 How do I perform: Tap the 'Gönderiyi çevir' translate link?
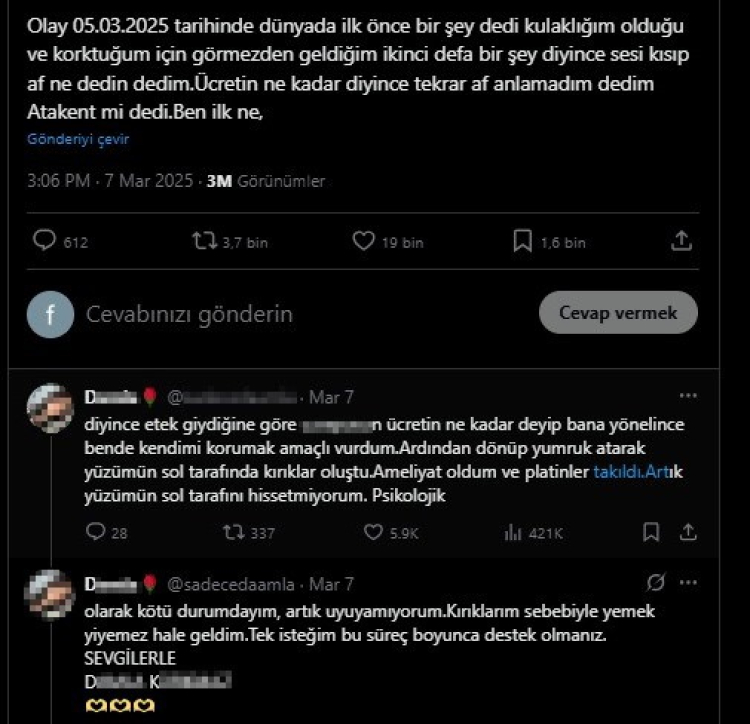tap(78, 140)
